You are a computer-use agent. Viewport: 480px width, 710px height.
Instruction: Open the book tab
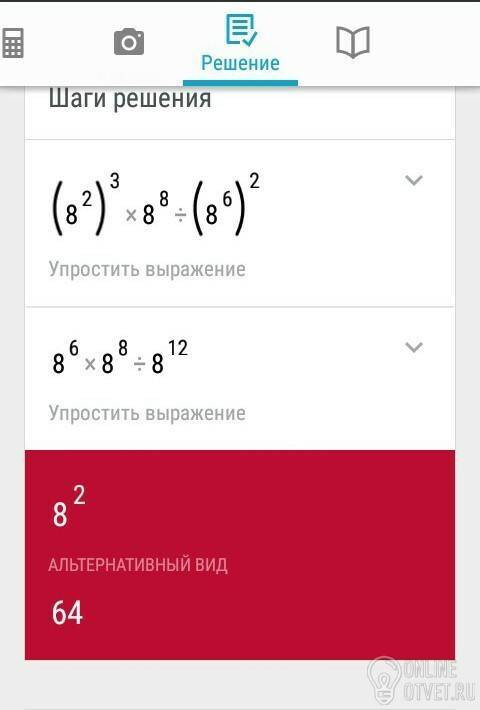[x=353, y=42]
